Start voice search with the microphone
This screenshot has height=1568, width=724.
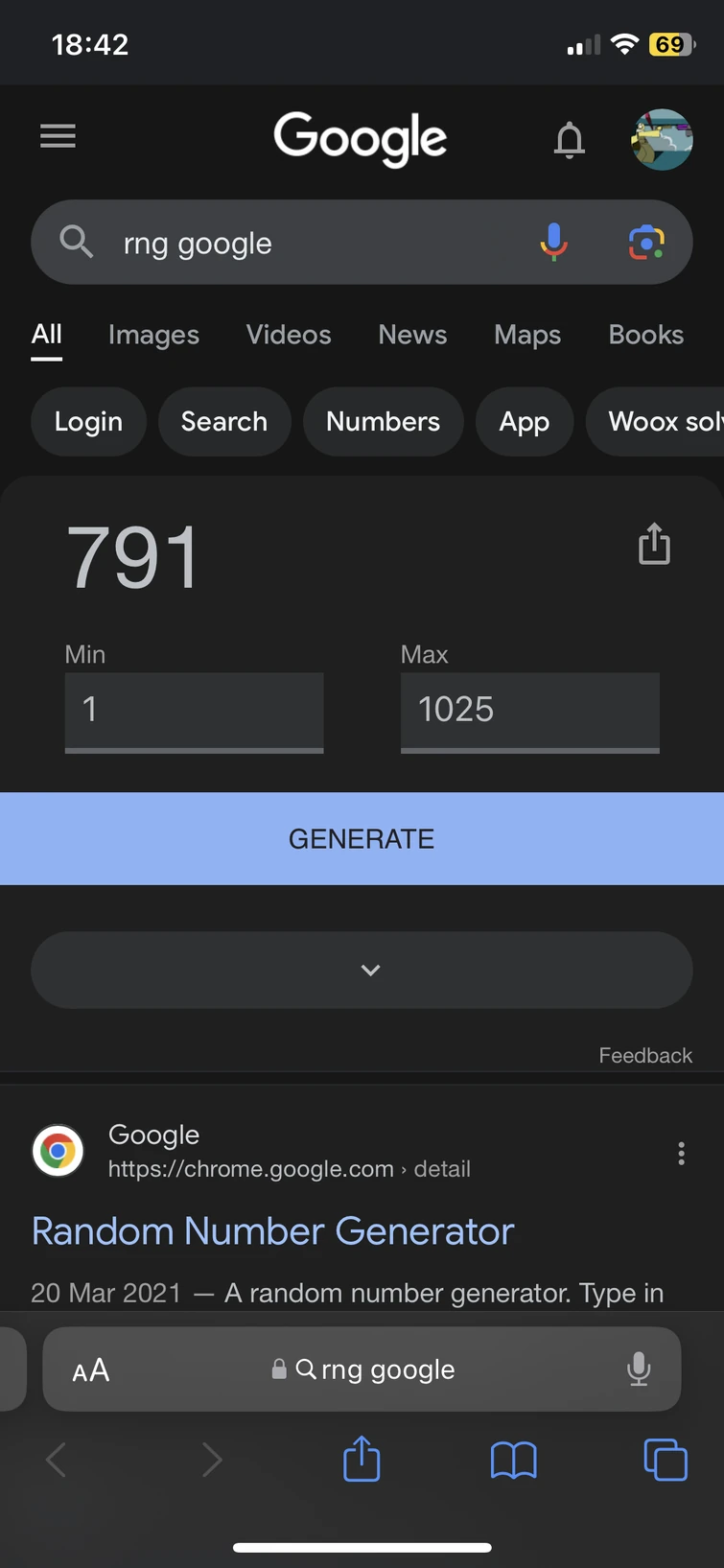pos(553,243)
